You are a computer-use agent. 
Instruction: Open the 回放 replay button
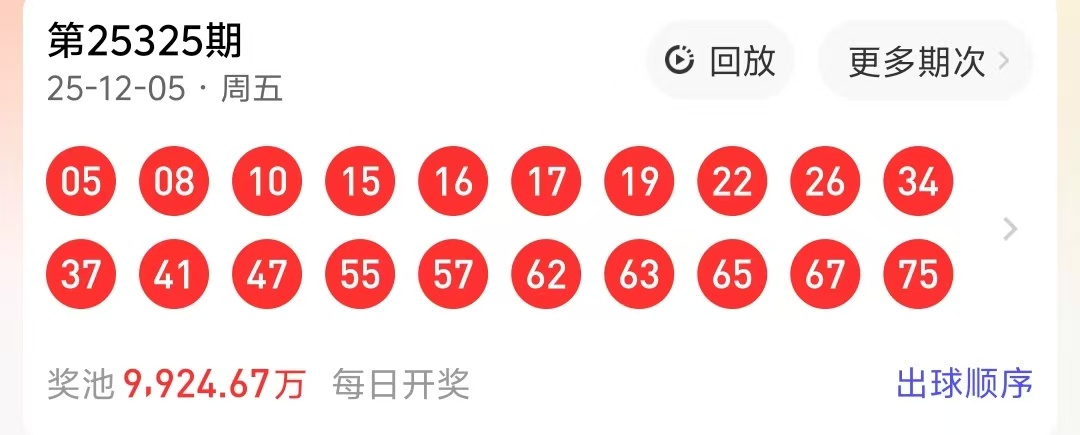click(720, 62)
